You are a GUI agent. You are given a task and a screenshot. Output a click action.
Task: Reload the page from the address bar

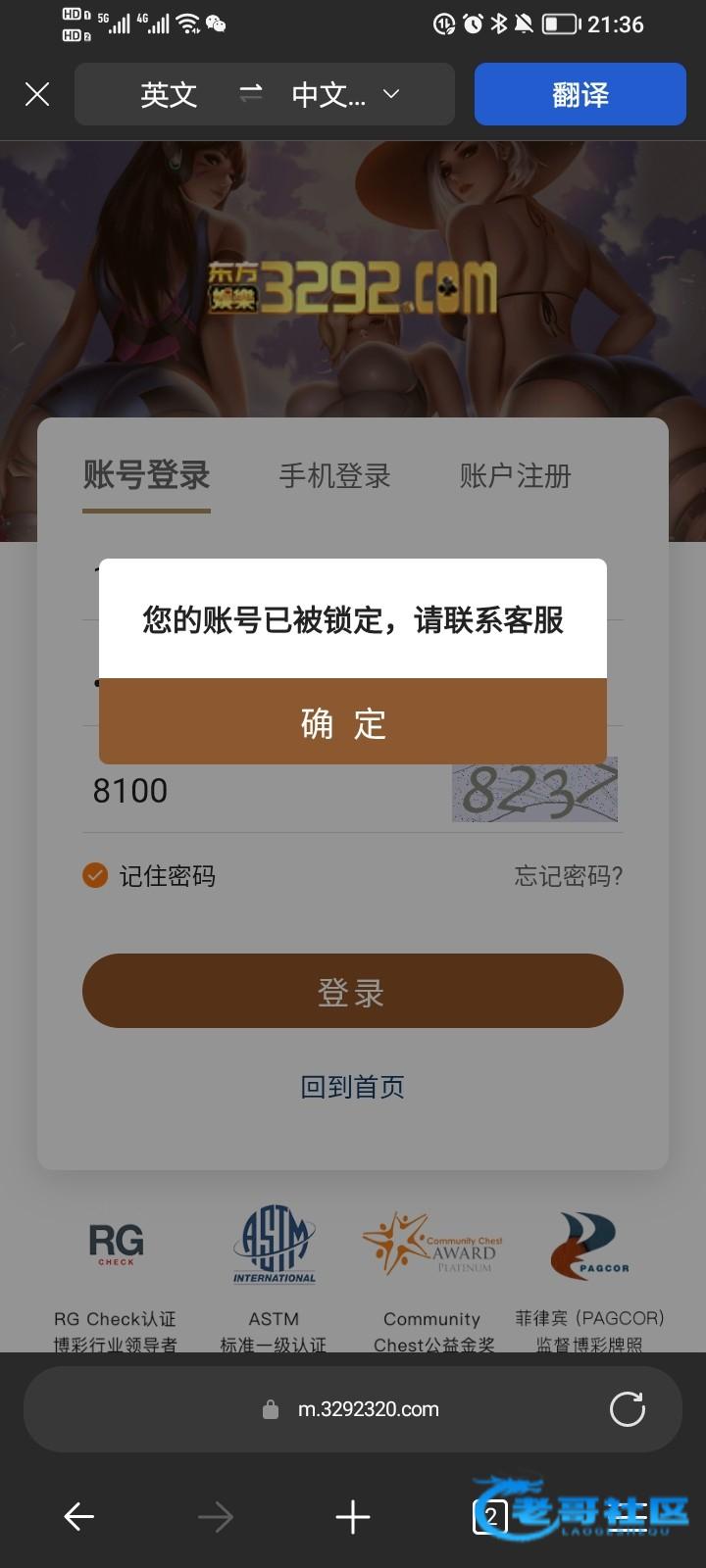627,1409
